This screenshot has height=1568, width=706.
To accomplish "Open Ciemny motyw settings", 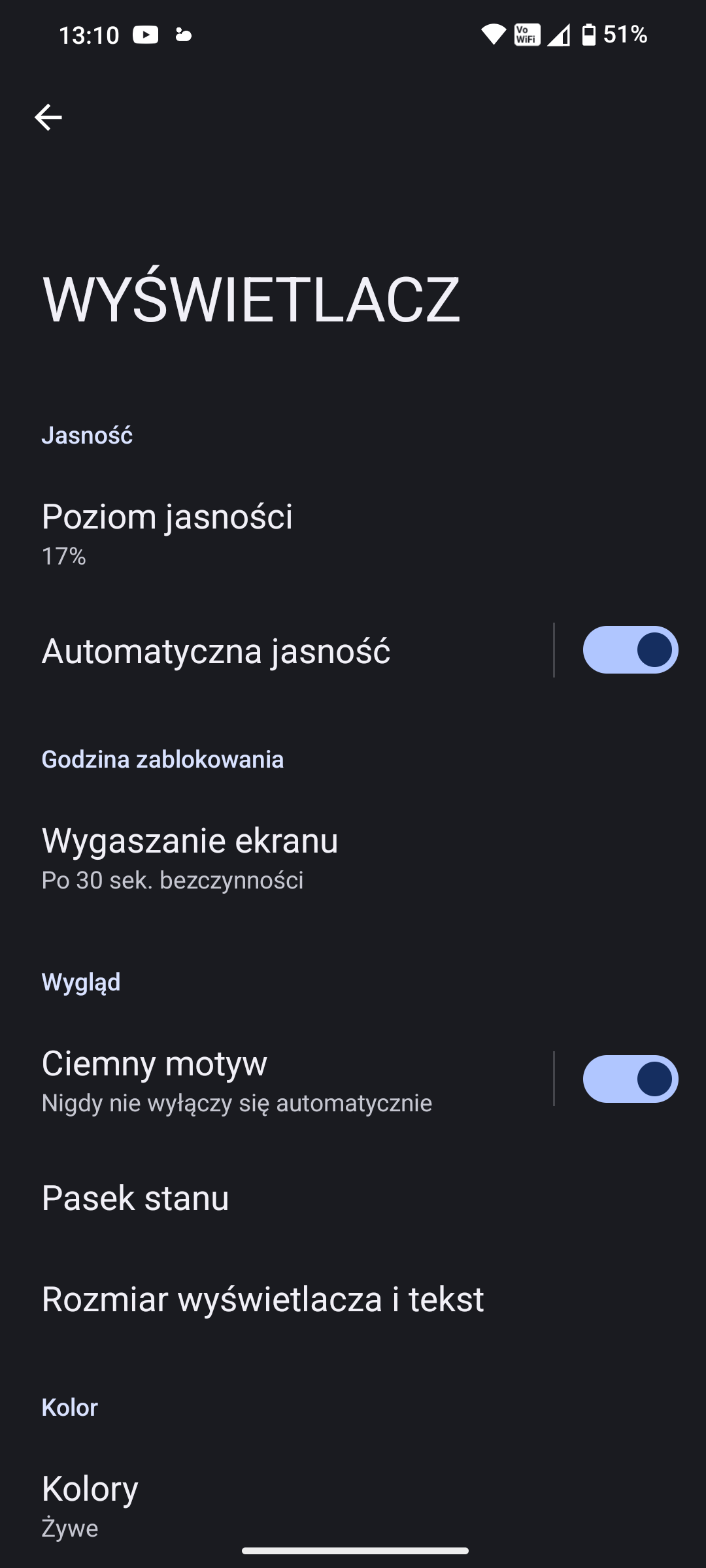I will tap(235, 1079).
